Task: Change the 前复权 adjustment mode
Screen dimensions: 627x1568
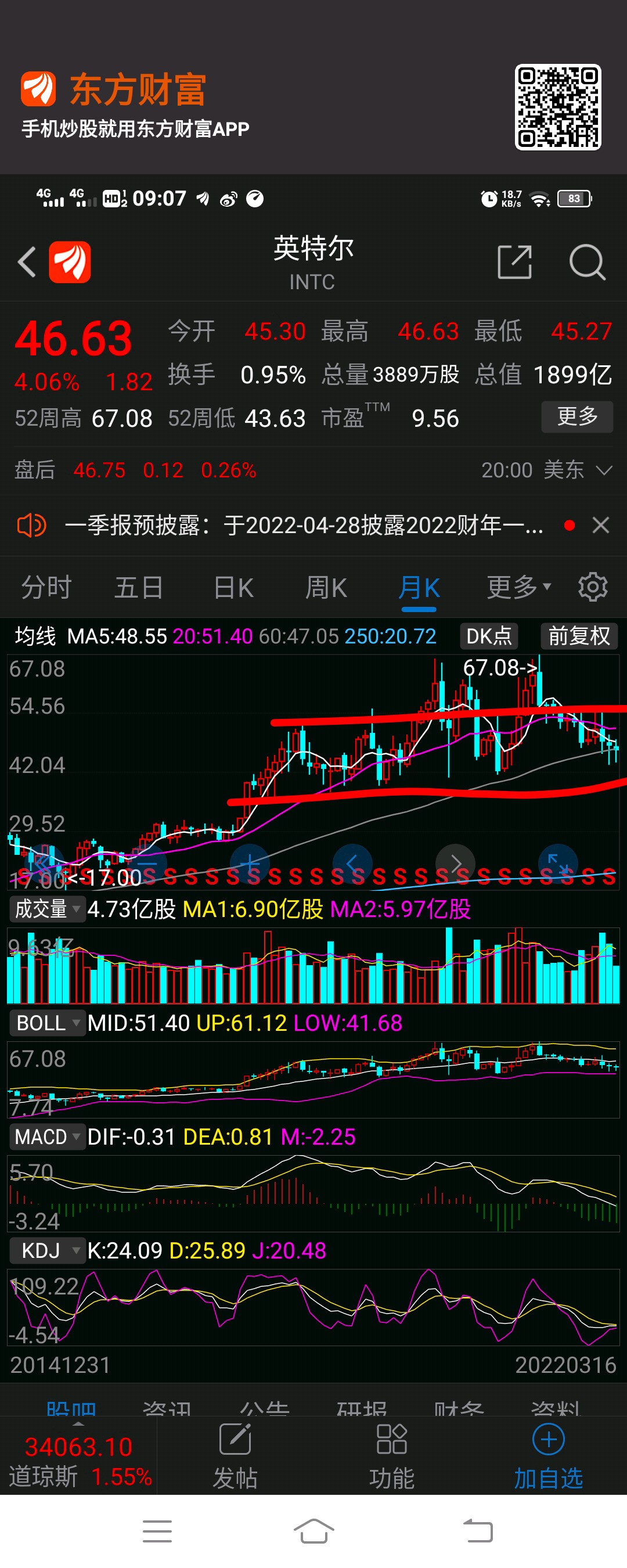Action: tap(578, 636)
